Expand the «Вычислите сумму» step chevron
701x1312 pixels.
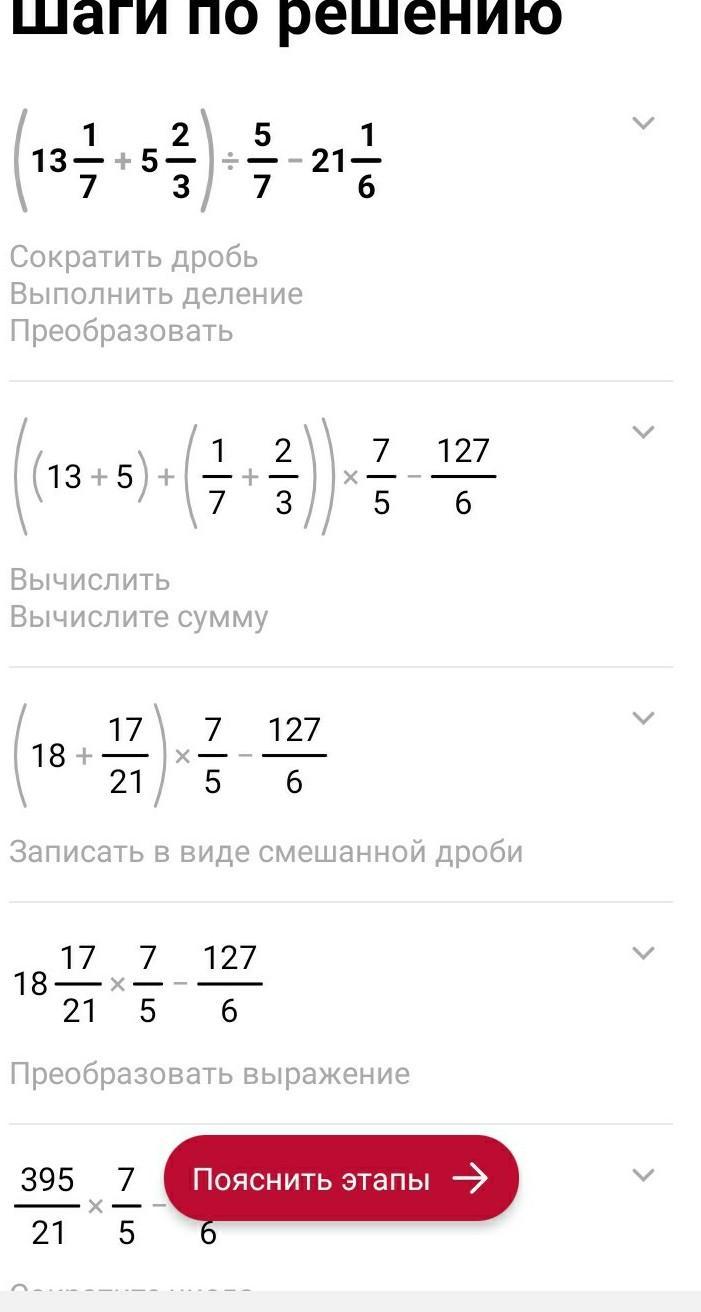pyautogui.click(x=643, y=432)
